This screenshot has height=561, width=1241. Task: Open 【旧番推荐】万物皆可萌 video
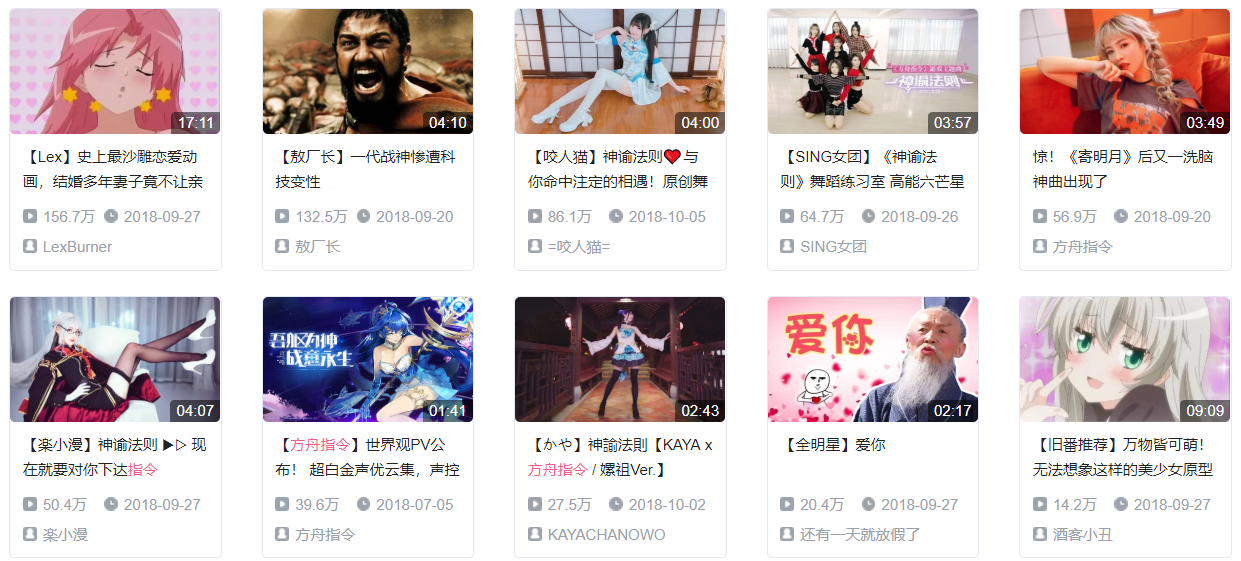point(1124,359)
